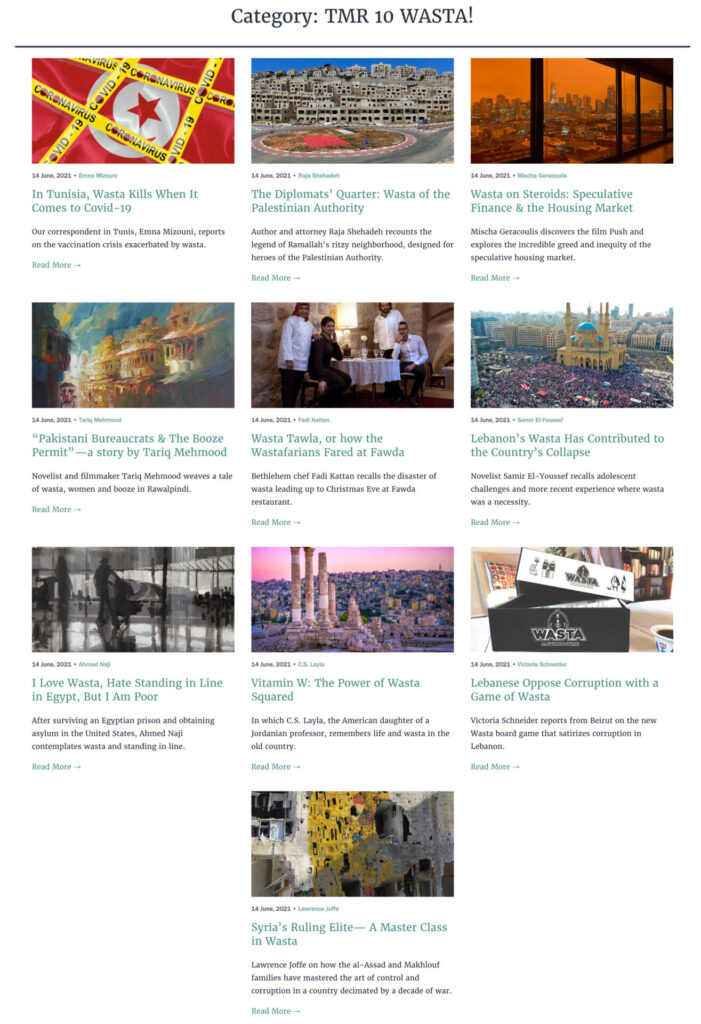This screenshot has height=1024, width=701.
Task: Open author Mischa Geracoulis link
Action: 542,175
